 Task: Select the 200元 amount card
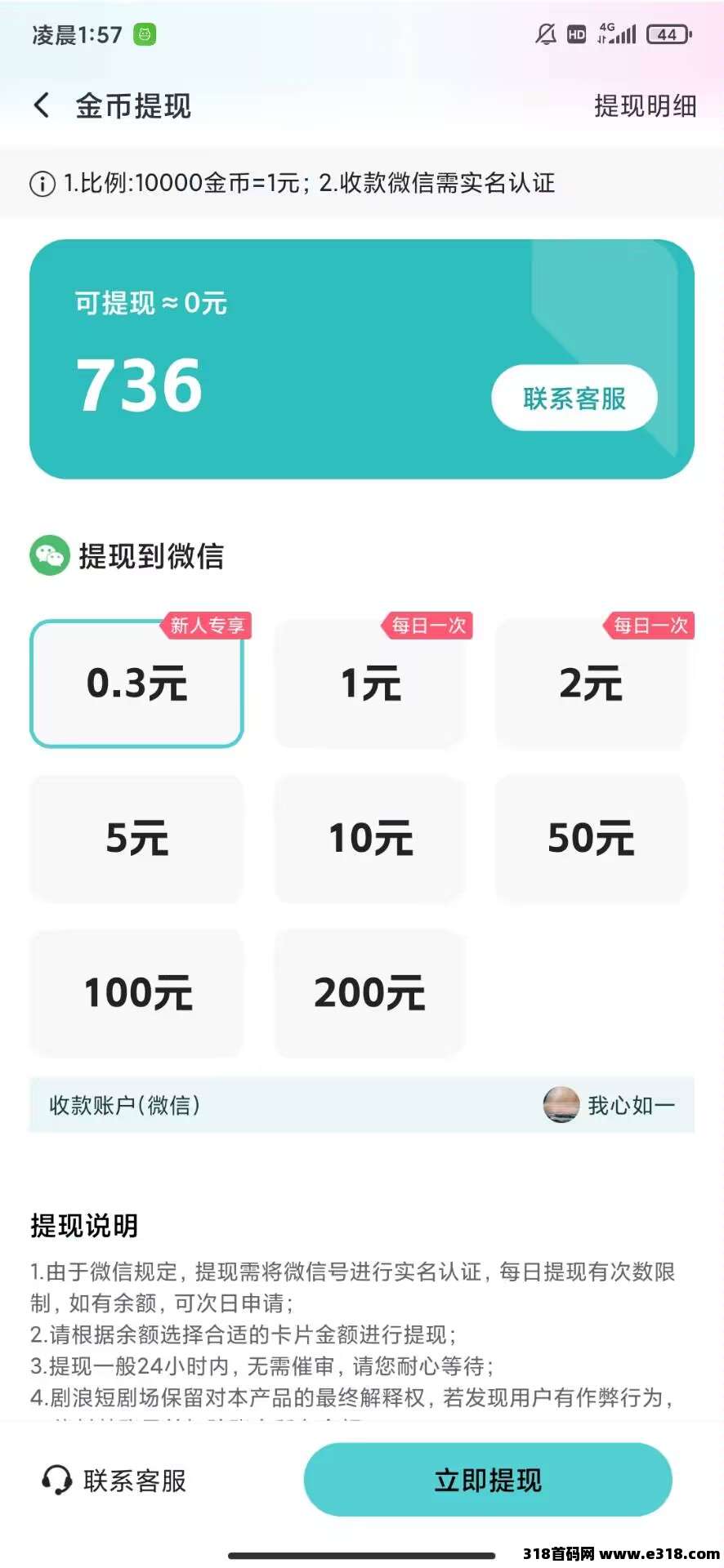pos(371,993)
